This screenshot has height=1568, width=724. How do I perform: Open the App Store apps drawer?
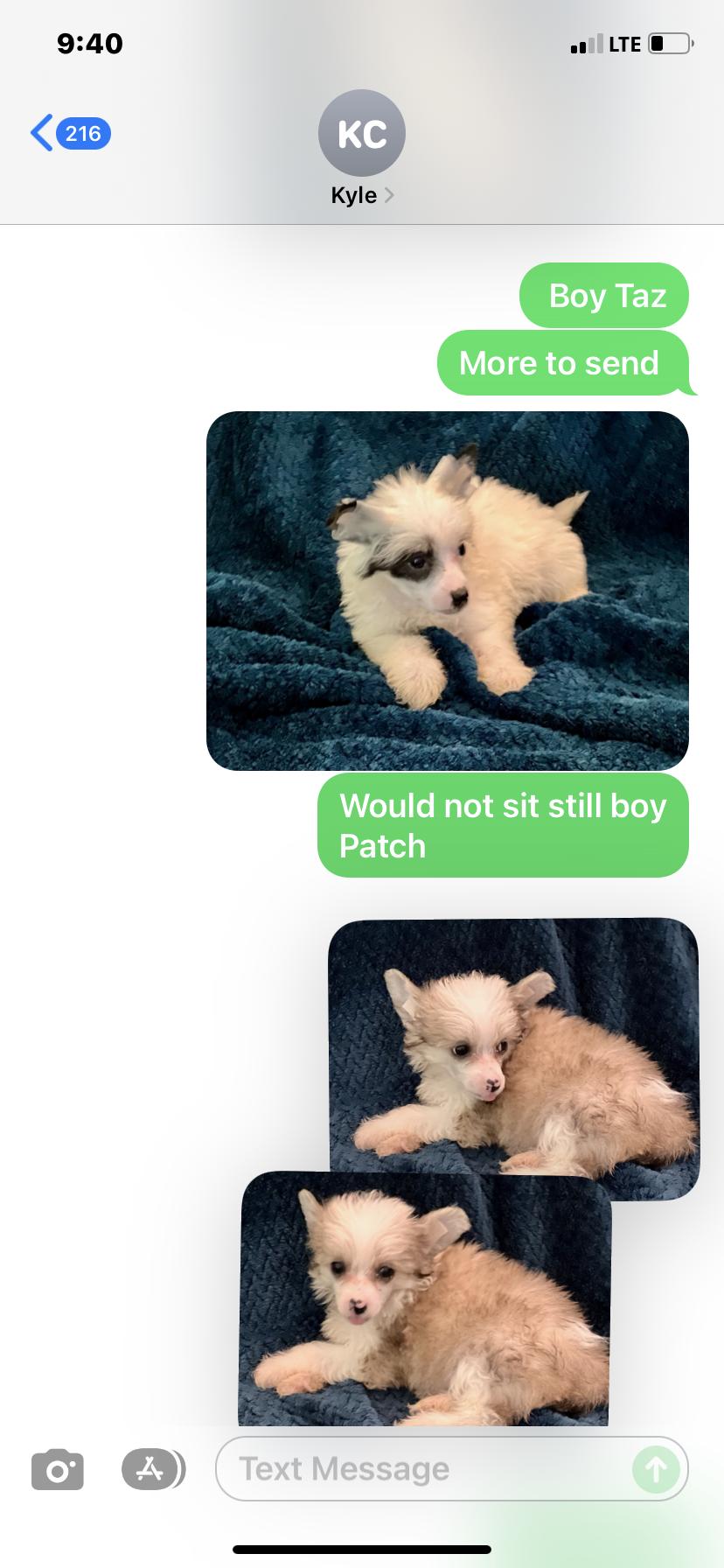pos(152,1469)
